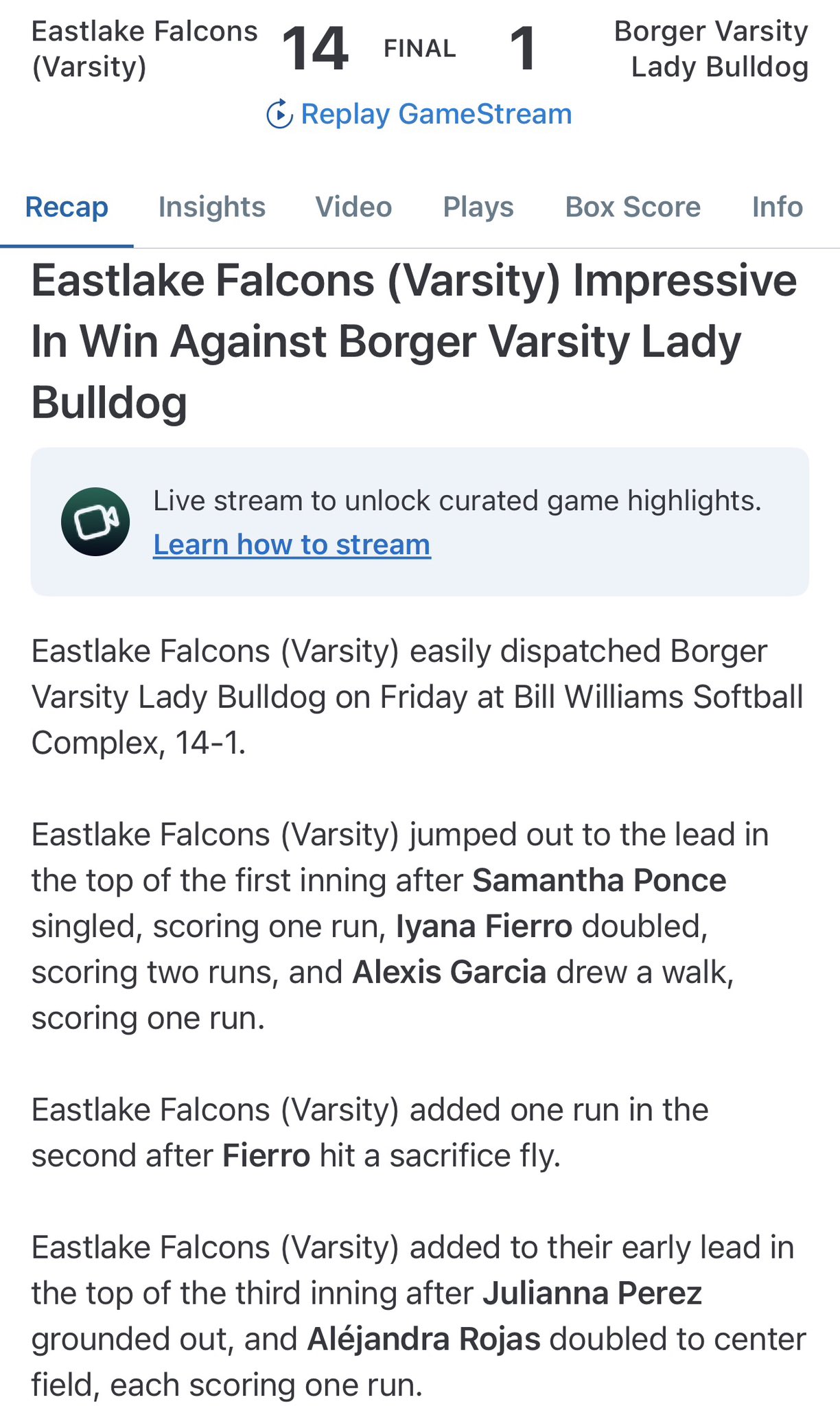
Task: Open the Info tab
Action: point(777,207)
